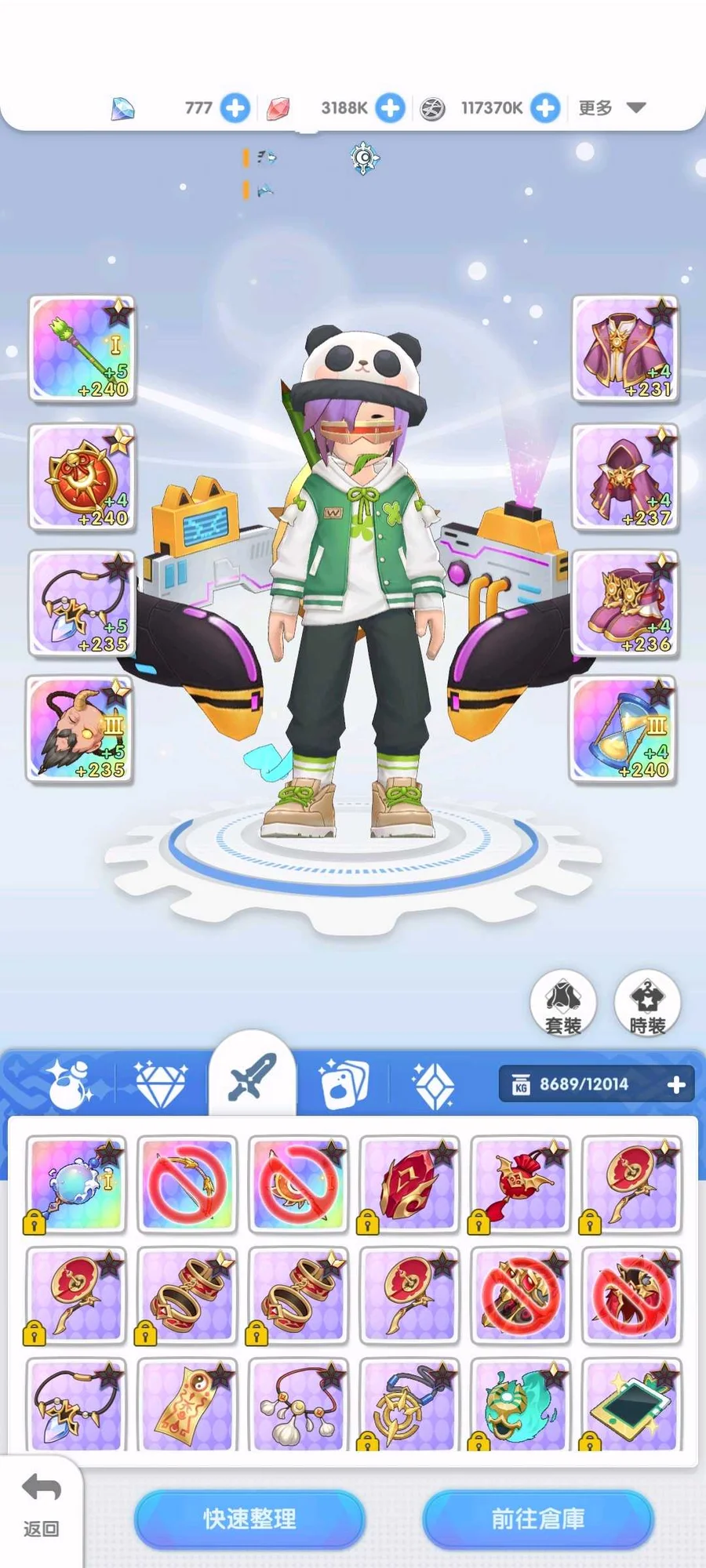
Task: Add coins with plus next to 117370K
Action: click(545, 107)
